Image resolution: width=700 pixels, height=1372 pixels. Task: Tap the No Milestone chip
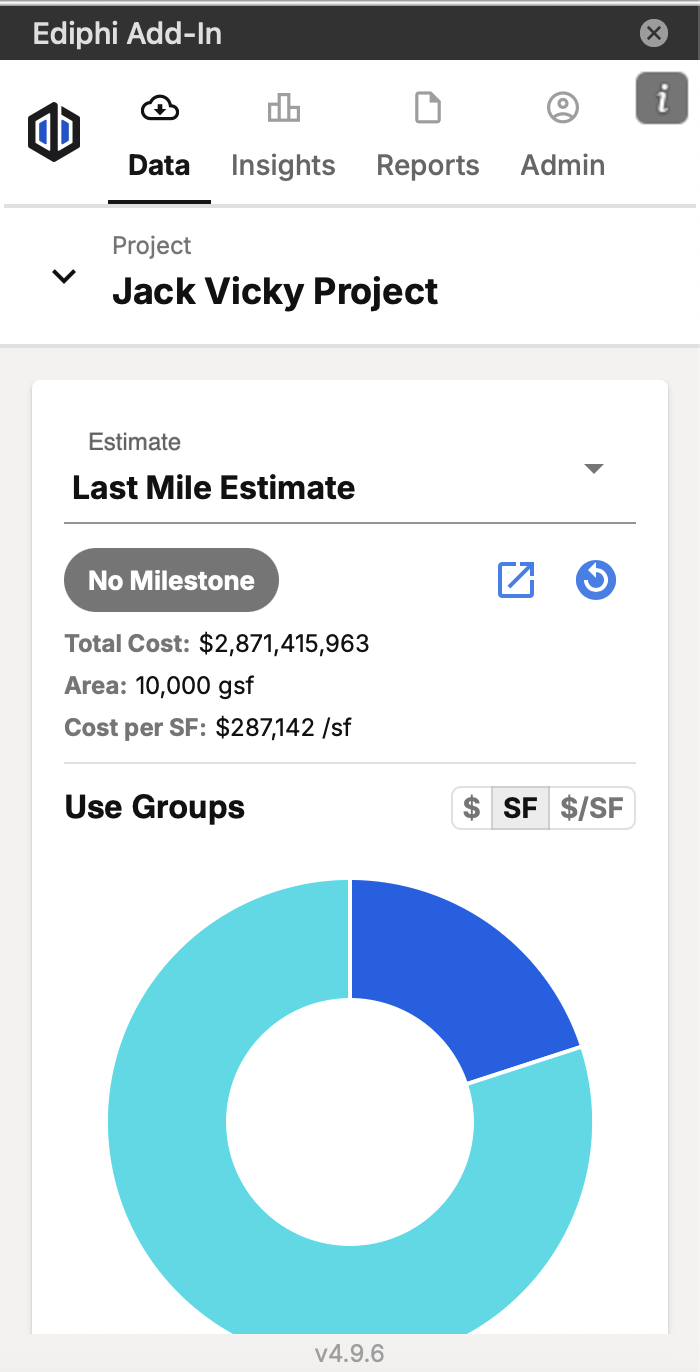(171, 580)
